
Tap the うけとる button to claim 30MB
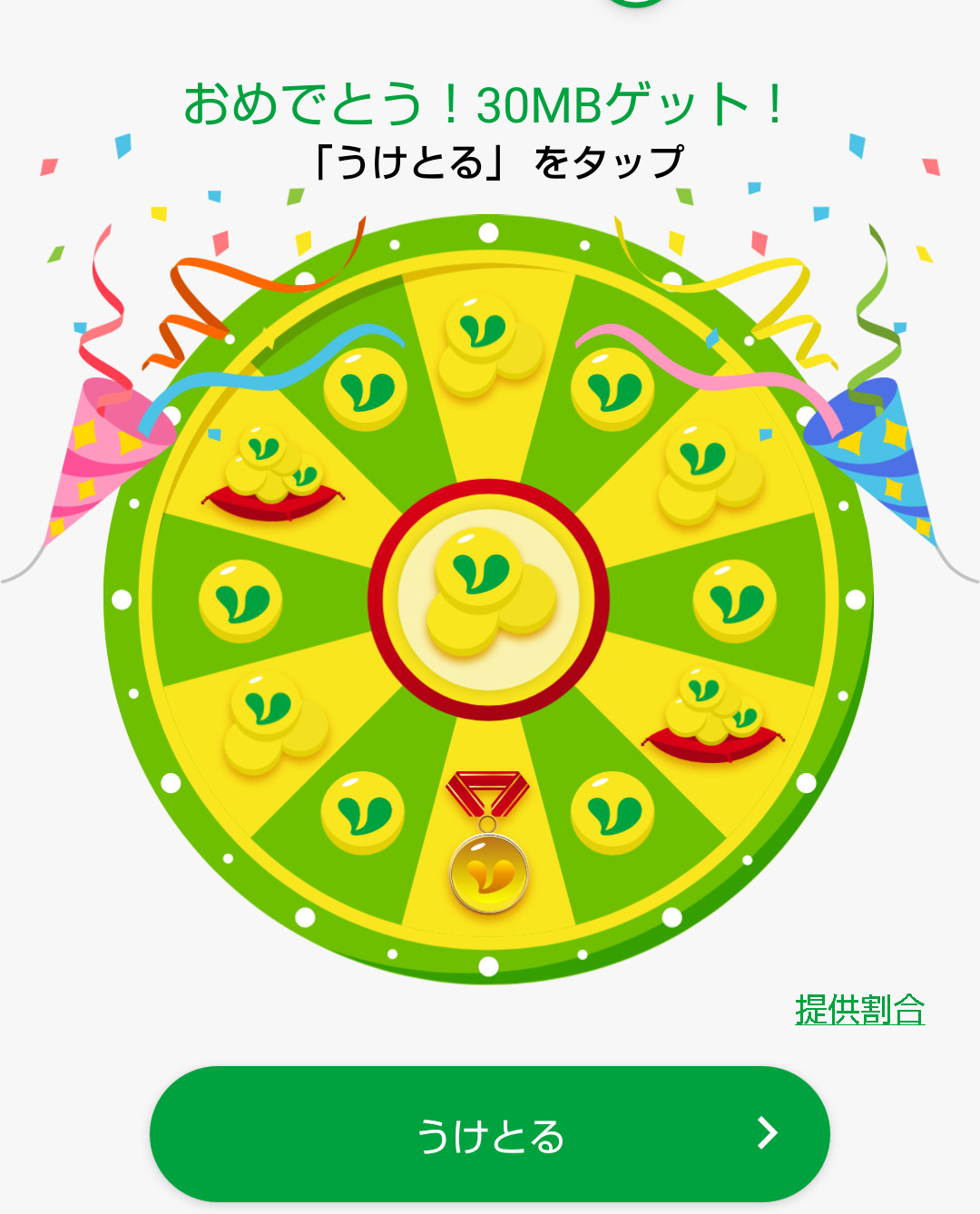[490, 1134]
